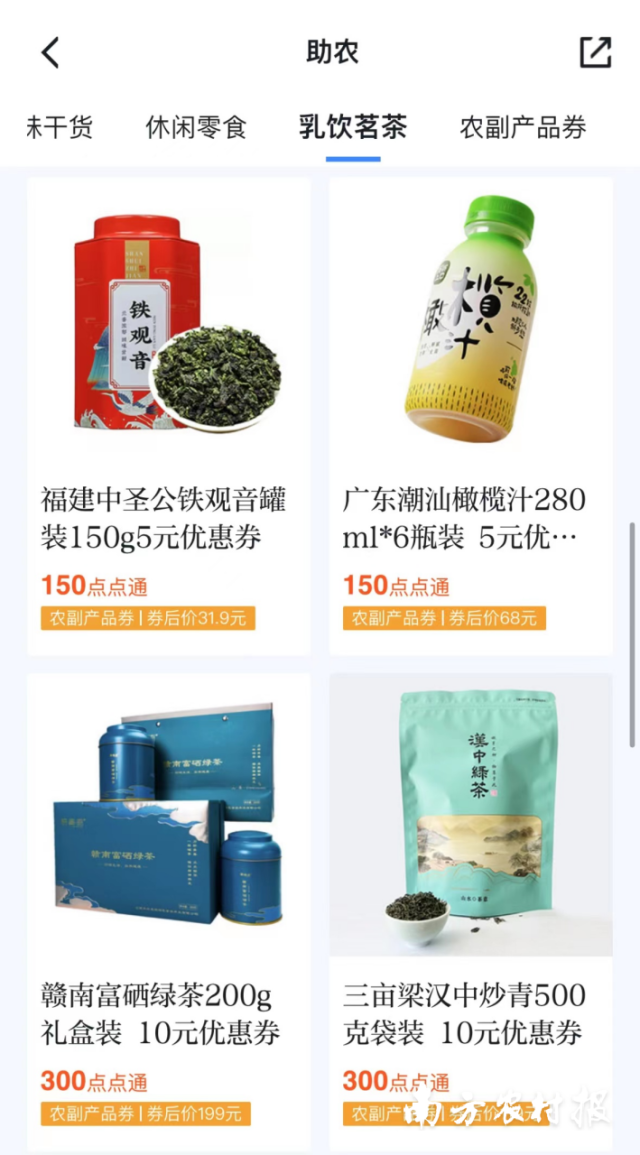The width and height of the screenshot is (640, 1155).
Task: Open the 福建中圣公铁观音罐装 coupon card
Action: [x=168, y=415]
